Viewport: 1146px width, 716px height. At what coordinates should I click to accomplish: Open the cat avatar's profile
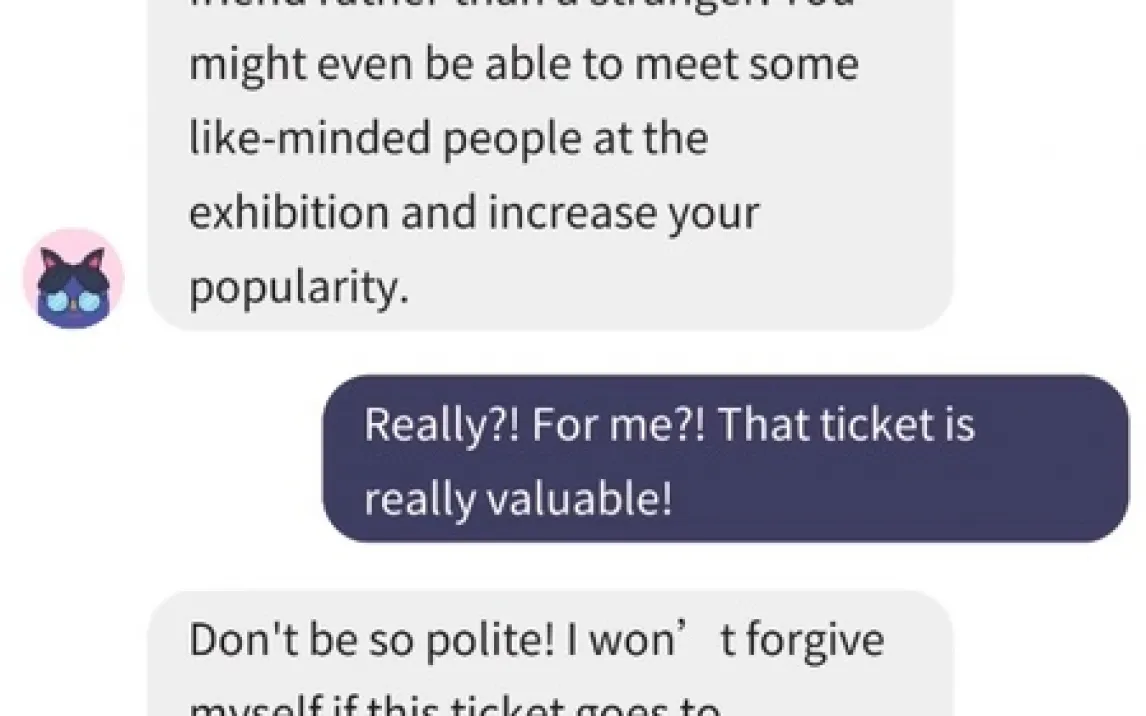73,278
